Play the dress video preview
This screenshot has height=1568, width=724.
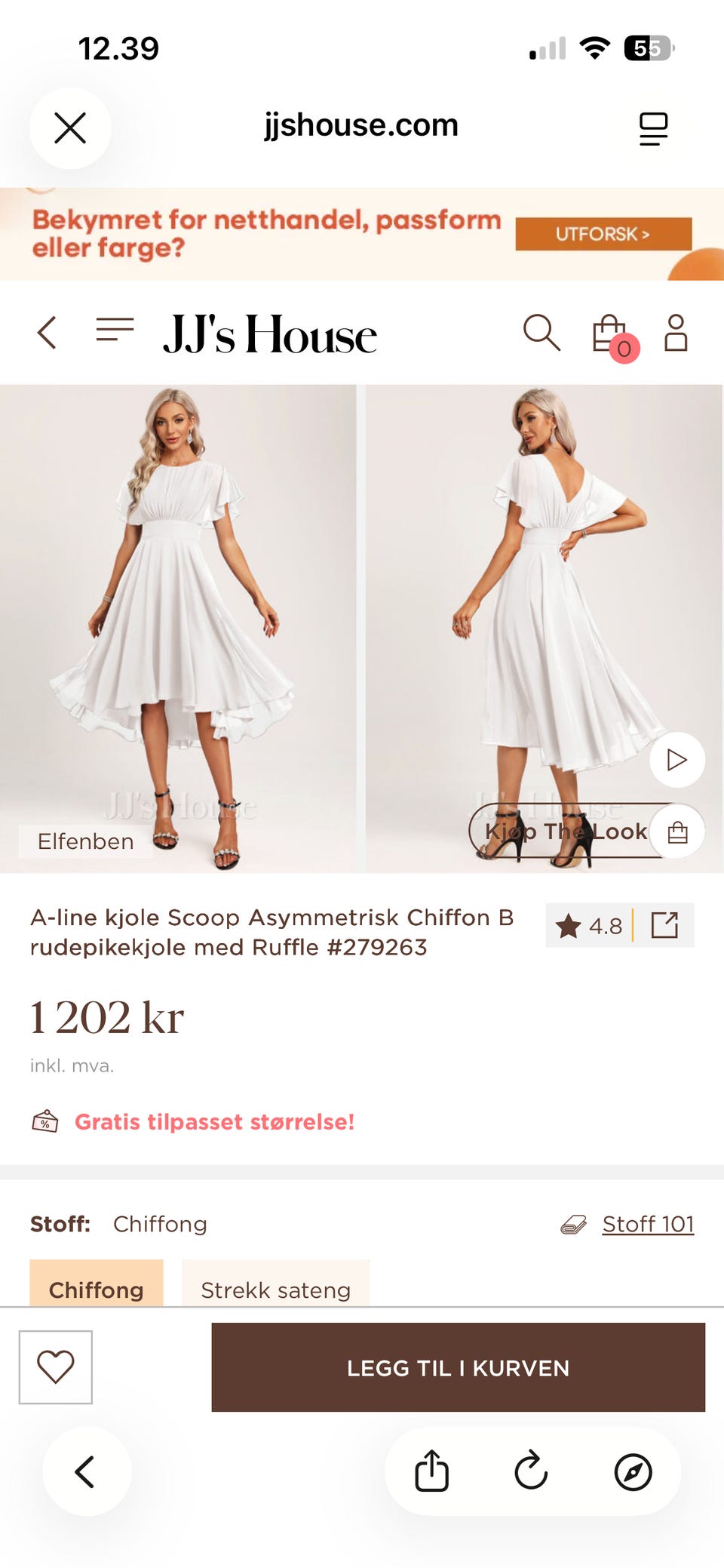coord(676,760)
